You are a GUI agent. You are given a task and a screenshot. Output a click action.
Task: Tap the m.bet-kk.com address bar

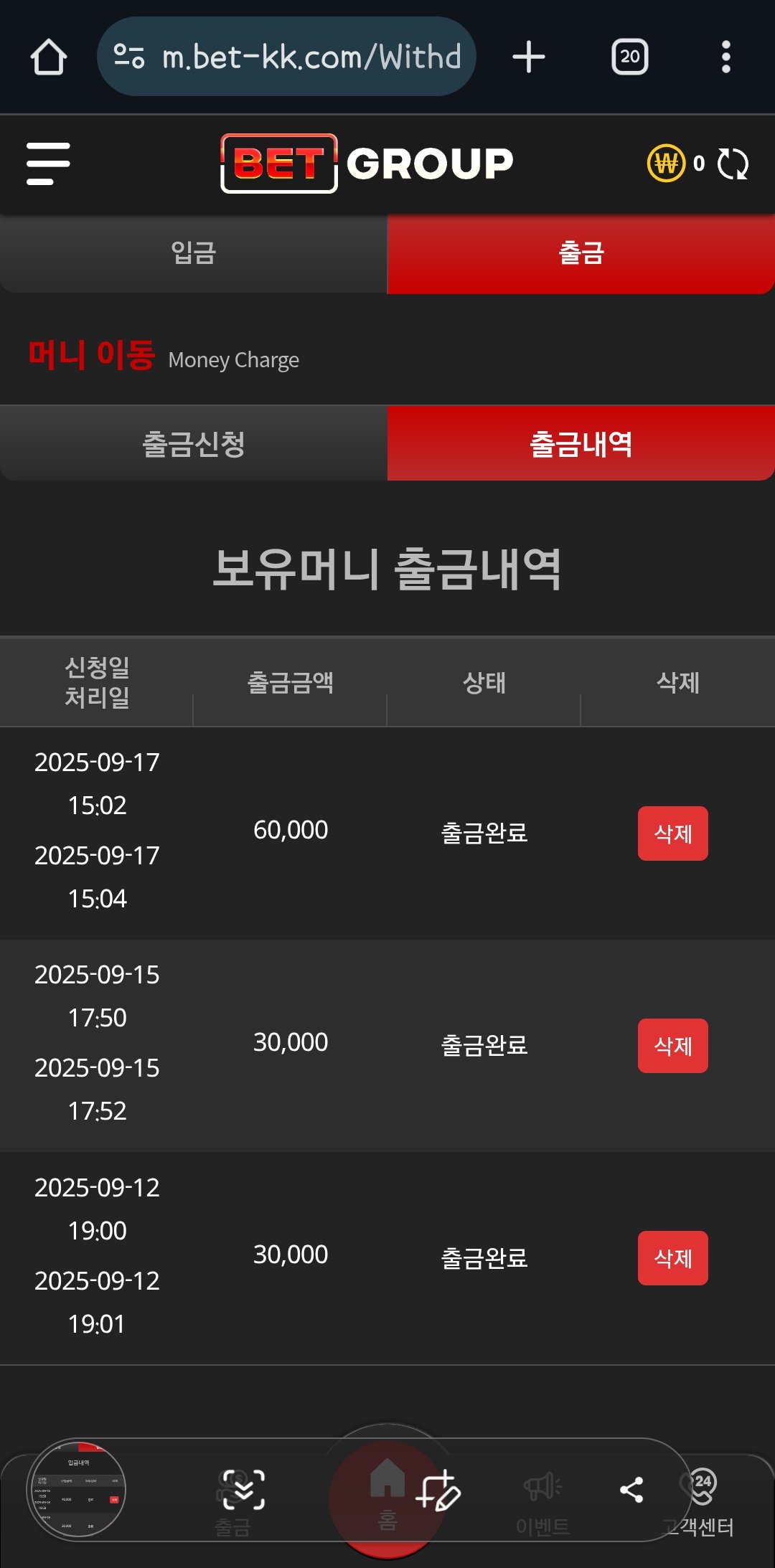pyautogui.click(x=287, y=57)
